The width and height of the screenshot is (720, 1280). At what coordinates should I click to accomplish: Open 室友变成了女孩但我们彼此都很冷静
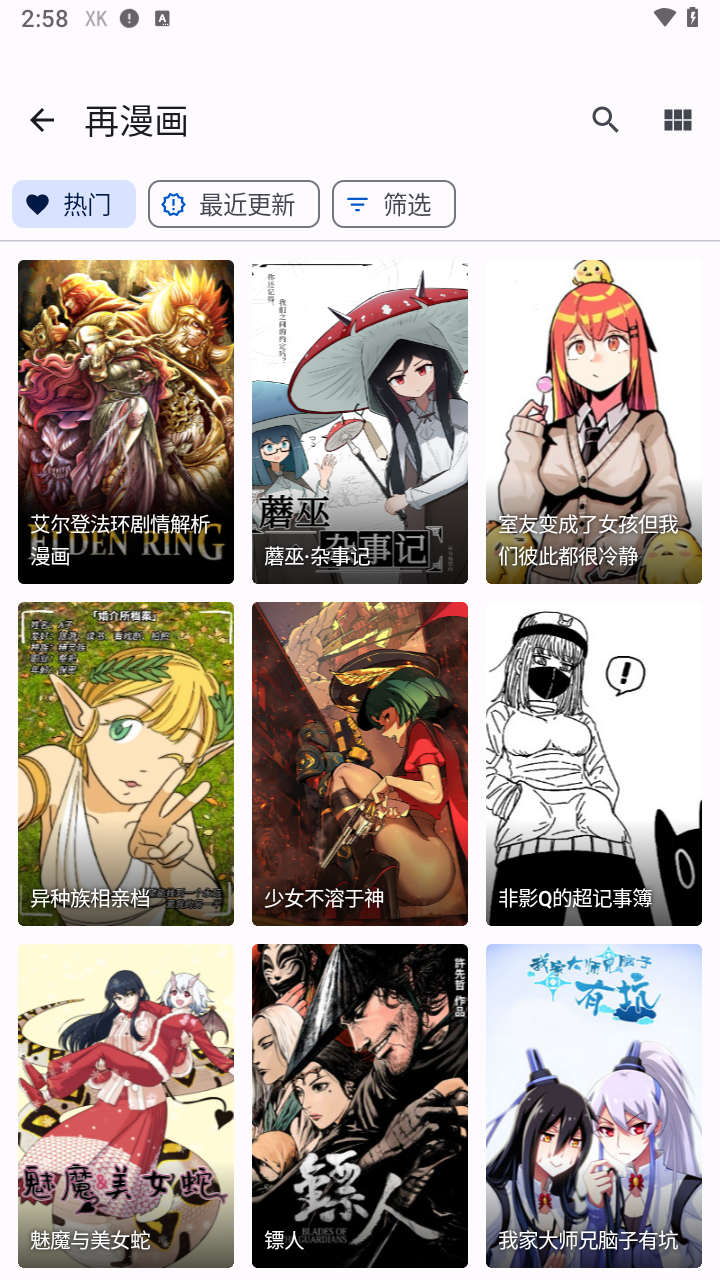click(x=594, y=421)
